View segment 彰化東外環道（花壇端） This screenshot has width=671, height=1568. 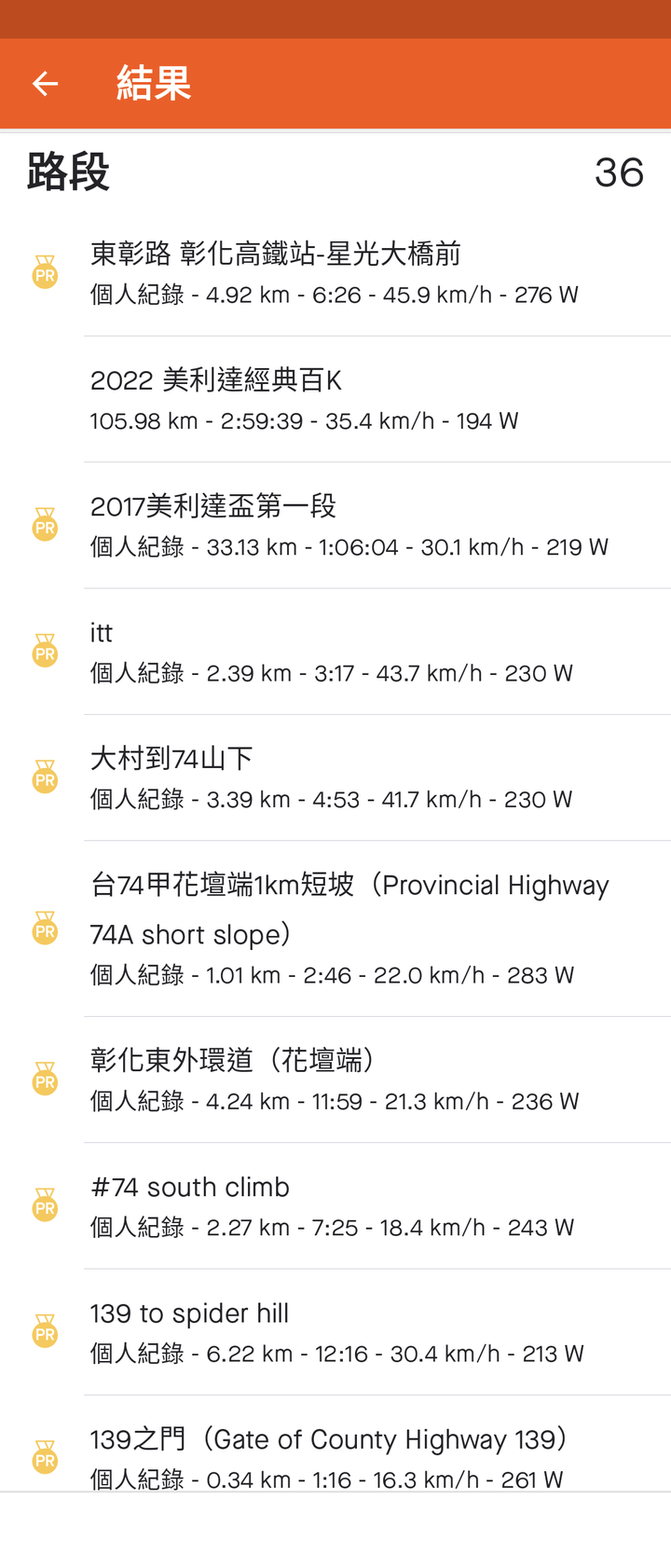coord(335,1080)
